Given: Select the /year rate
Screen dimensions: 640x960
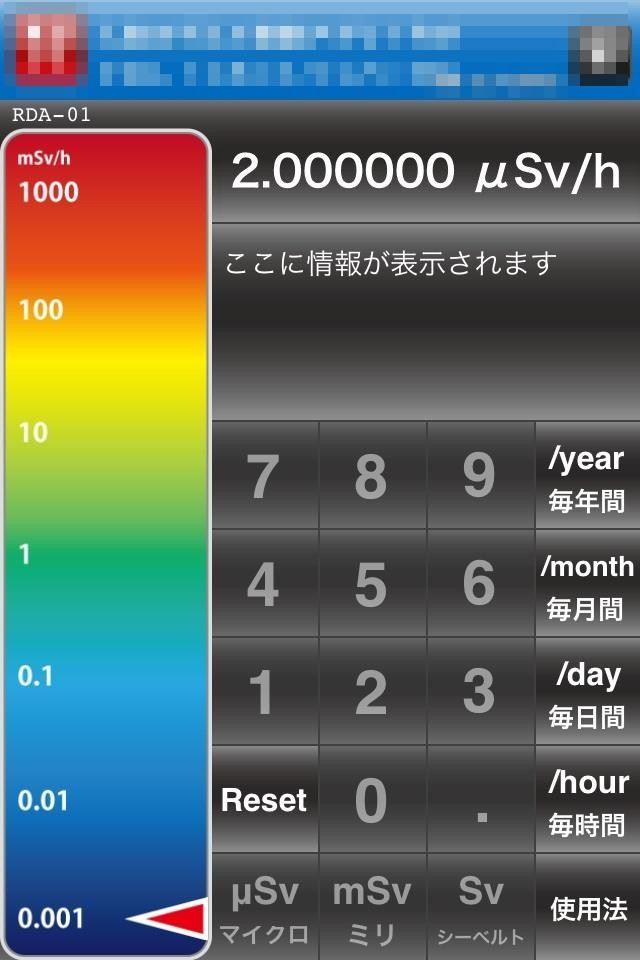Looking at the screenshot, I should [588, 475].
